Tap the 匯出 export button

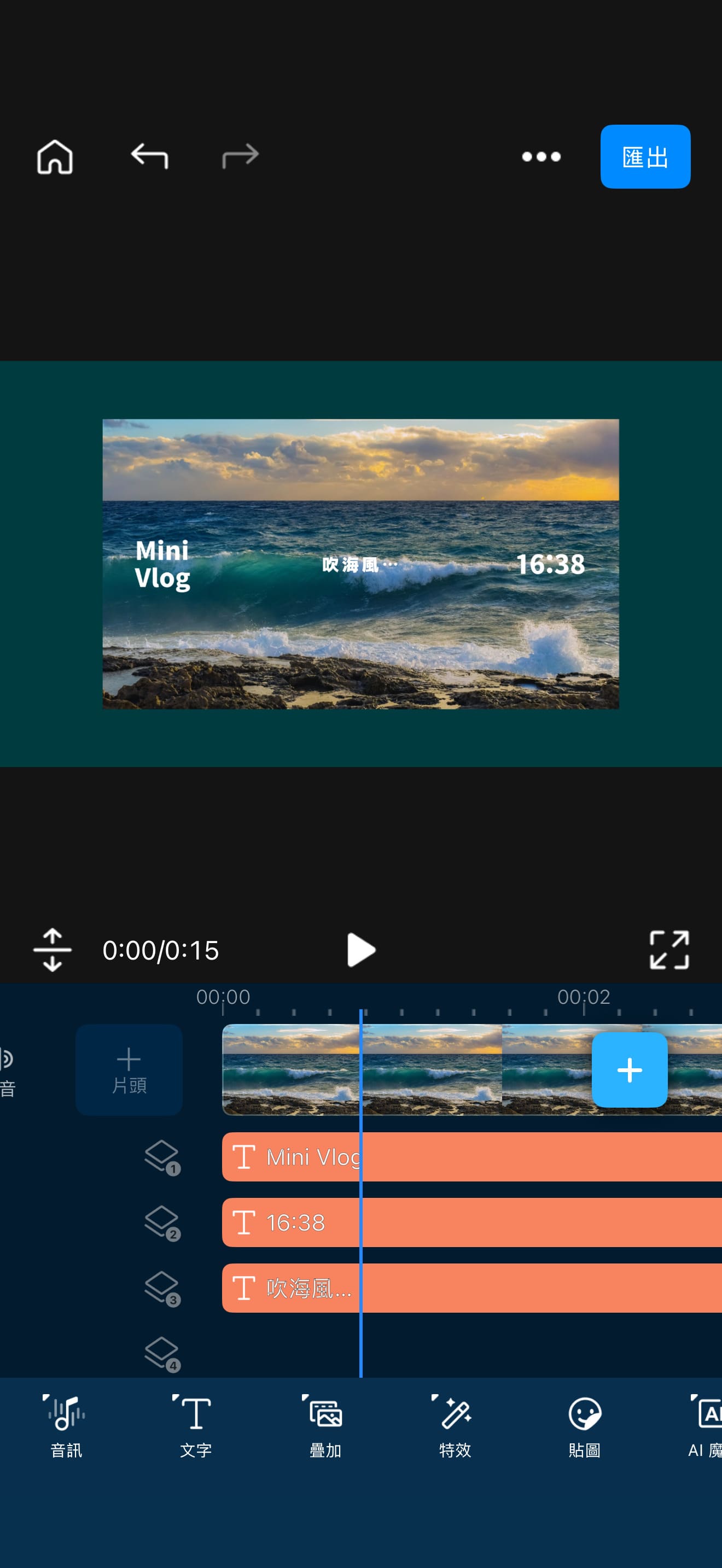645,157
